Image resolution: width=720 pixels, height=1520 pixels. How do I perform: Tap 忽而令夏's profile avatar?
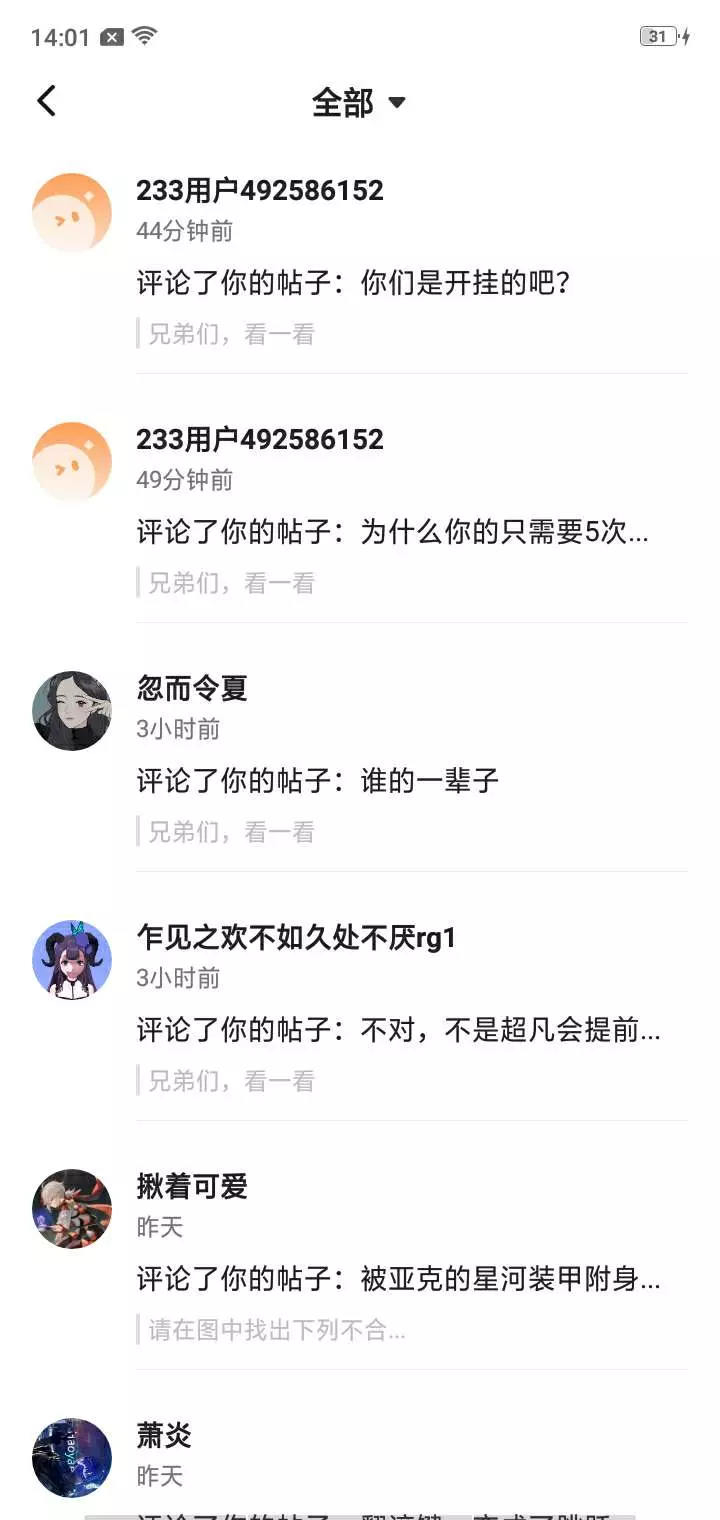(72, 711)
